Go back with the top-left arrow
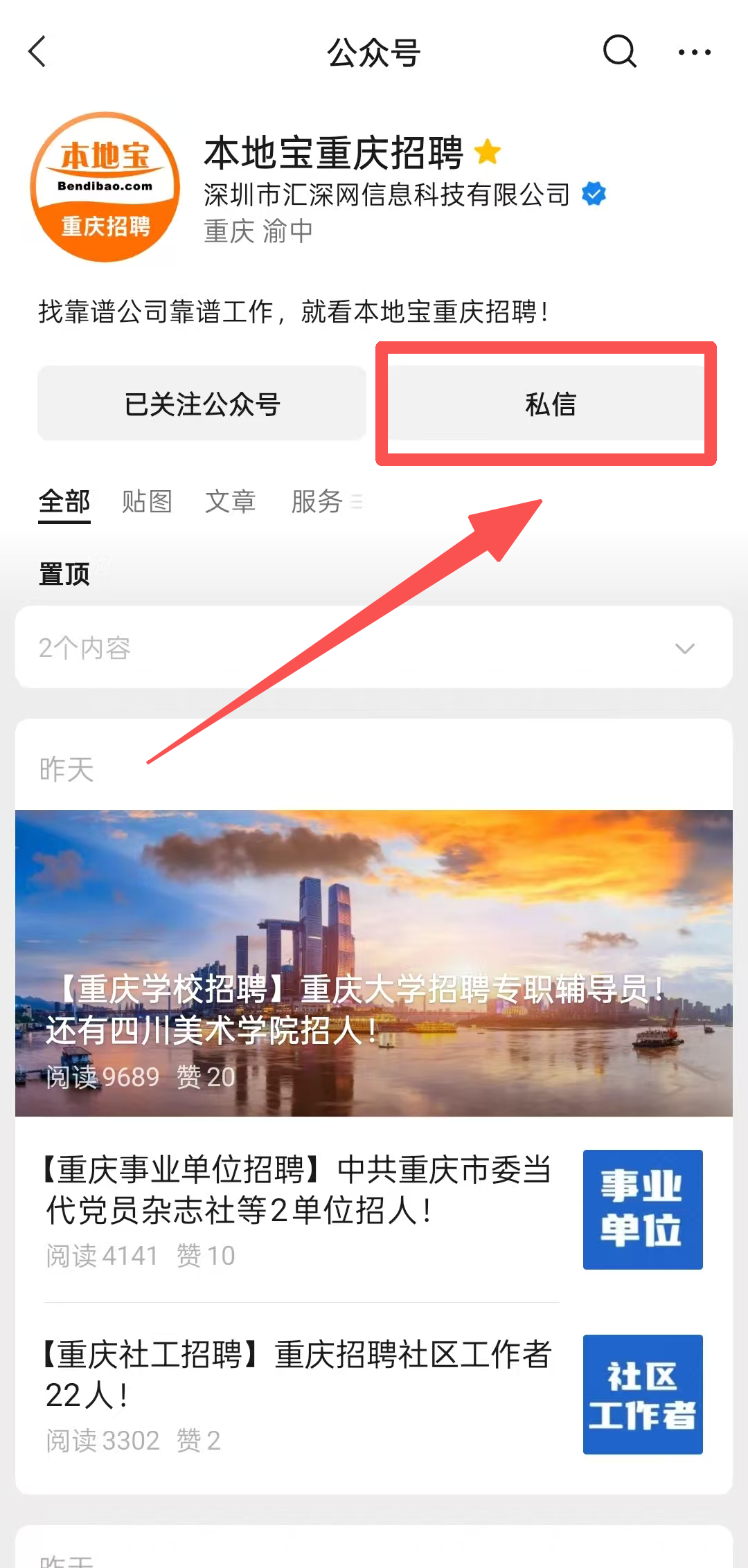 coord(37,52)
